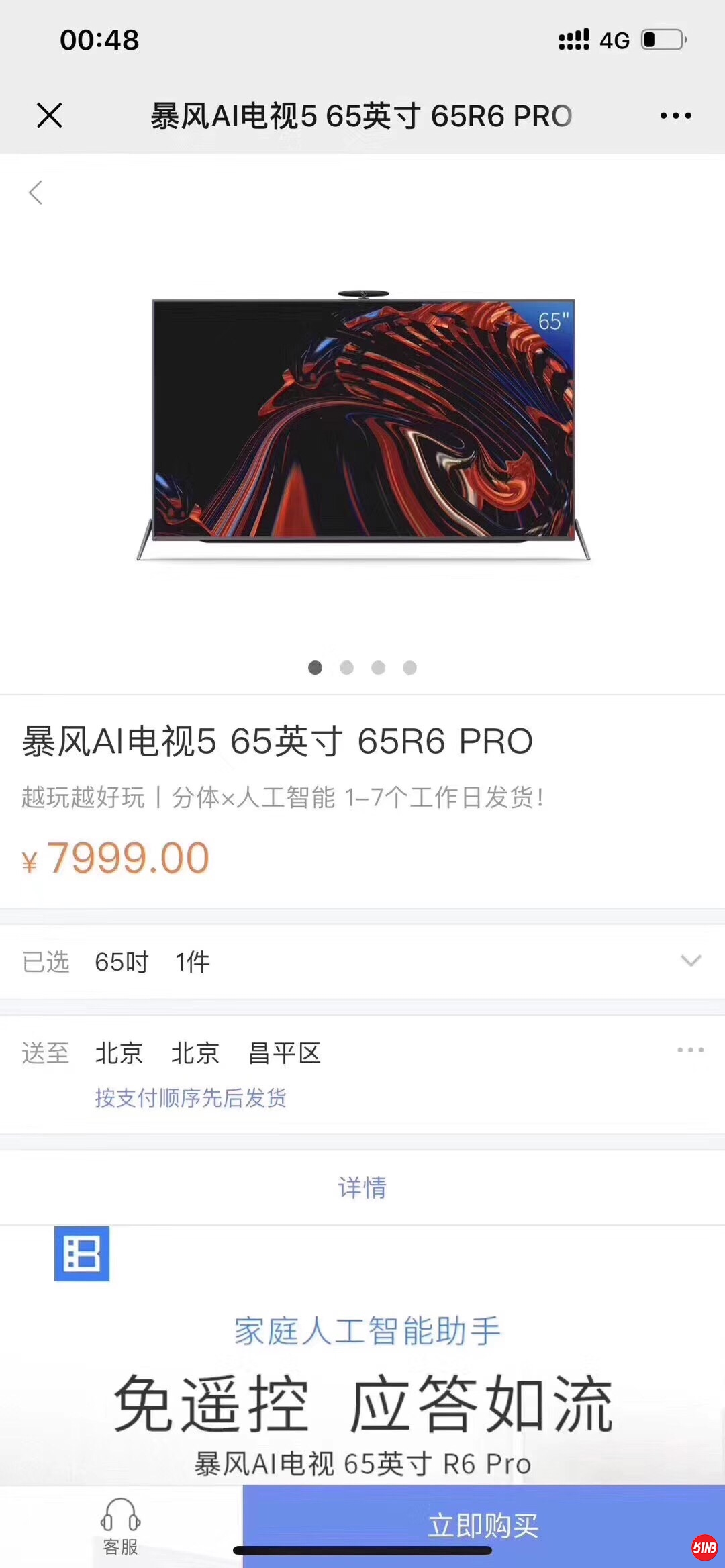Switch to the second product image dot

(347, 668)
